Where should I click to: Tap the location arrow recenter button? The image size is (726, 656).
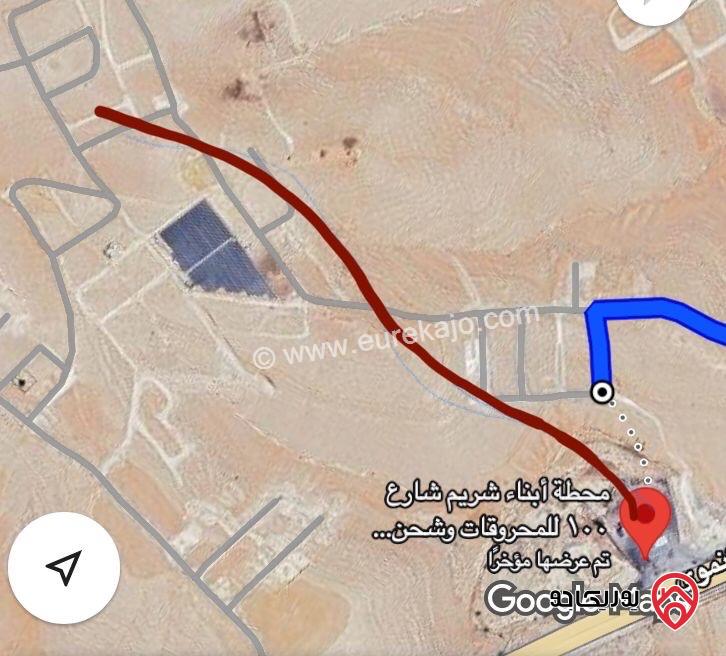64,568
